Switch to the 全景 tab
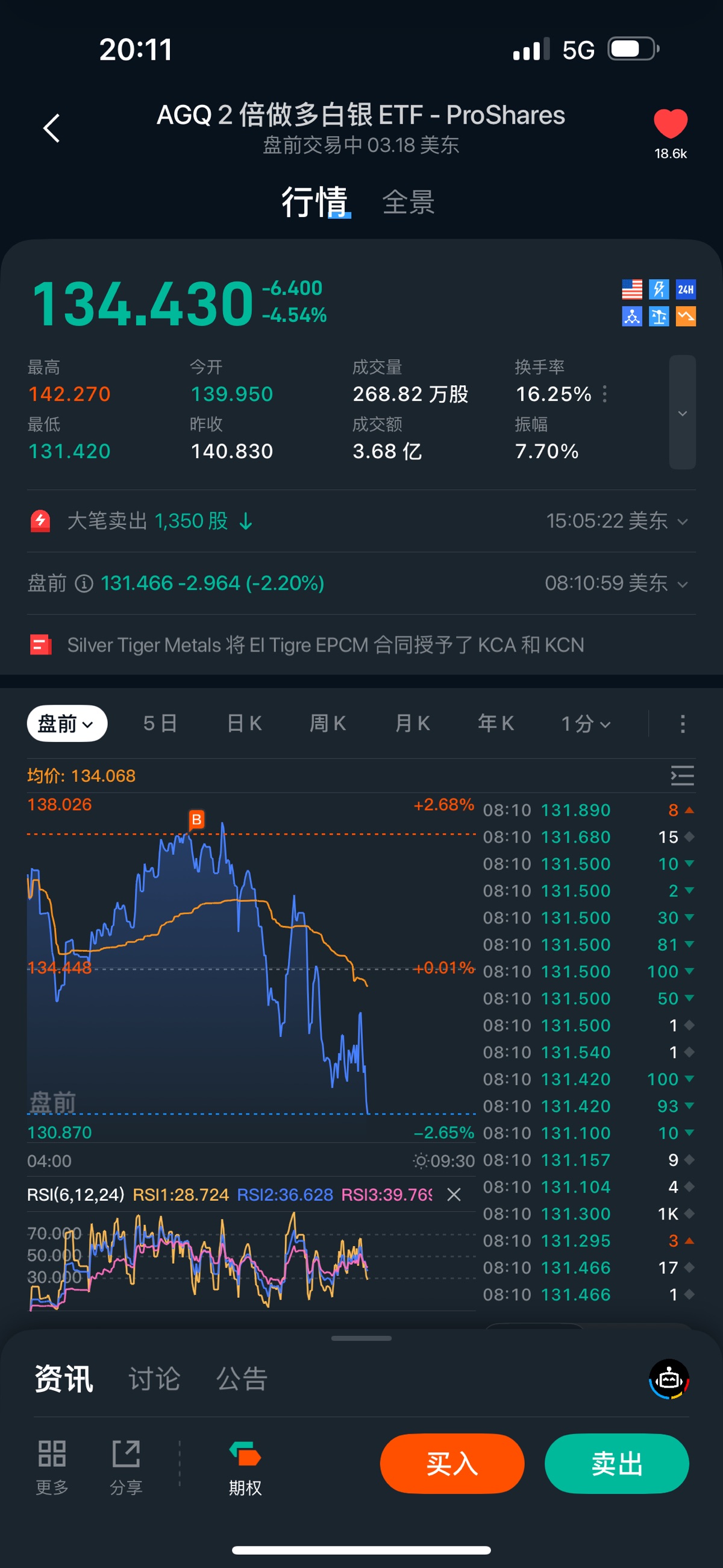 tap(408, 202)
